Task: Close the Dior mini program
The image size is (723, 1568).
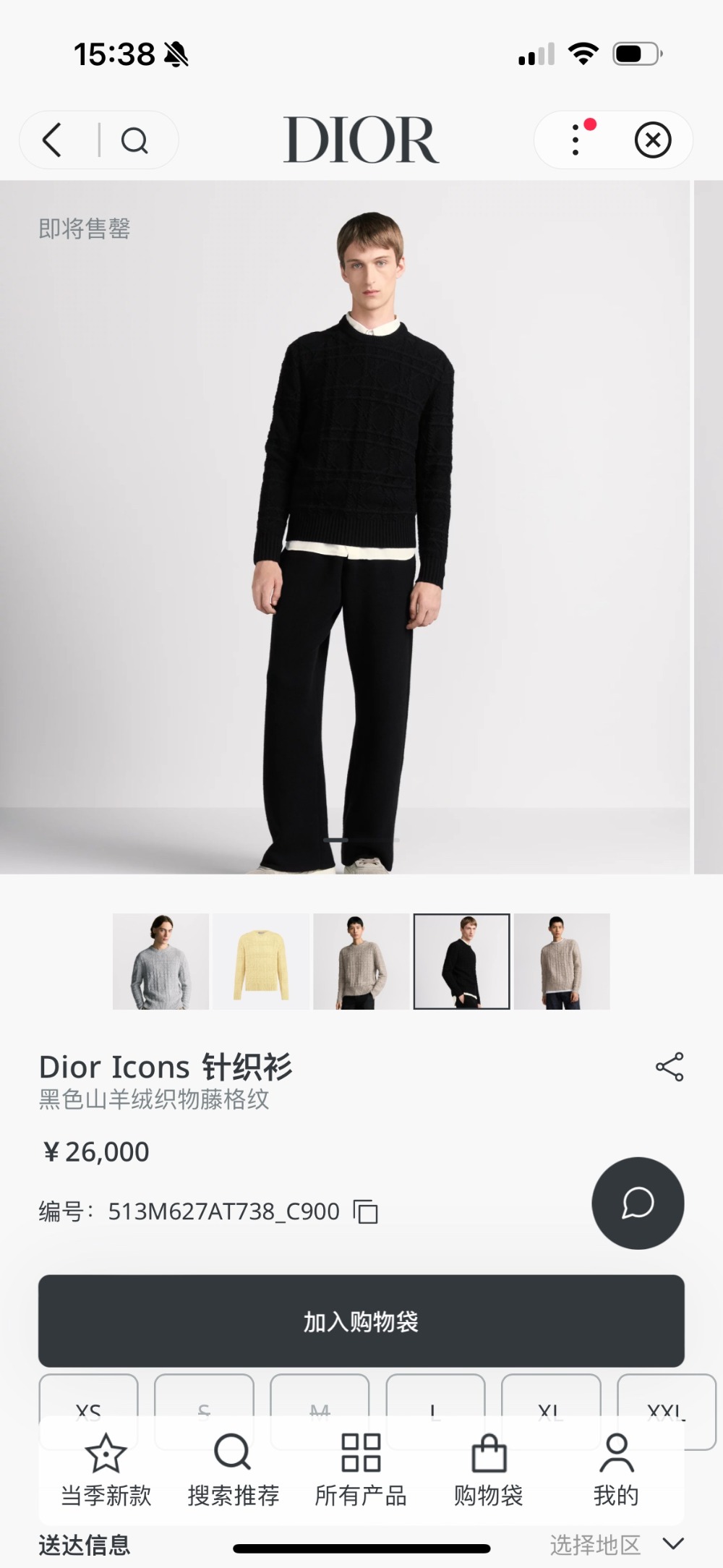Action: (653, 140)
